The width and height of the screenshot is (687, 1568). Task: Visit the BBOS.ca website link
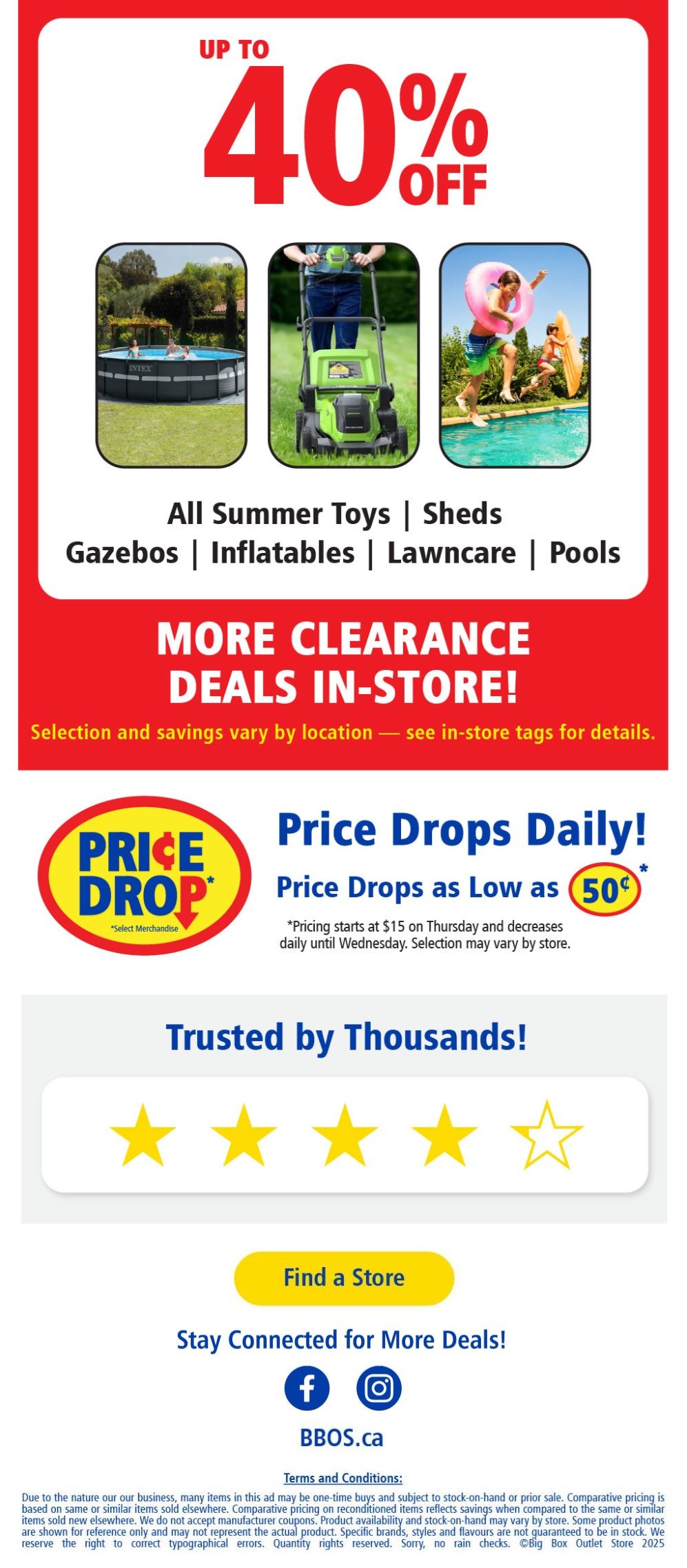(342, 1437)
